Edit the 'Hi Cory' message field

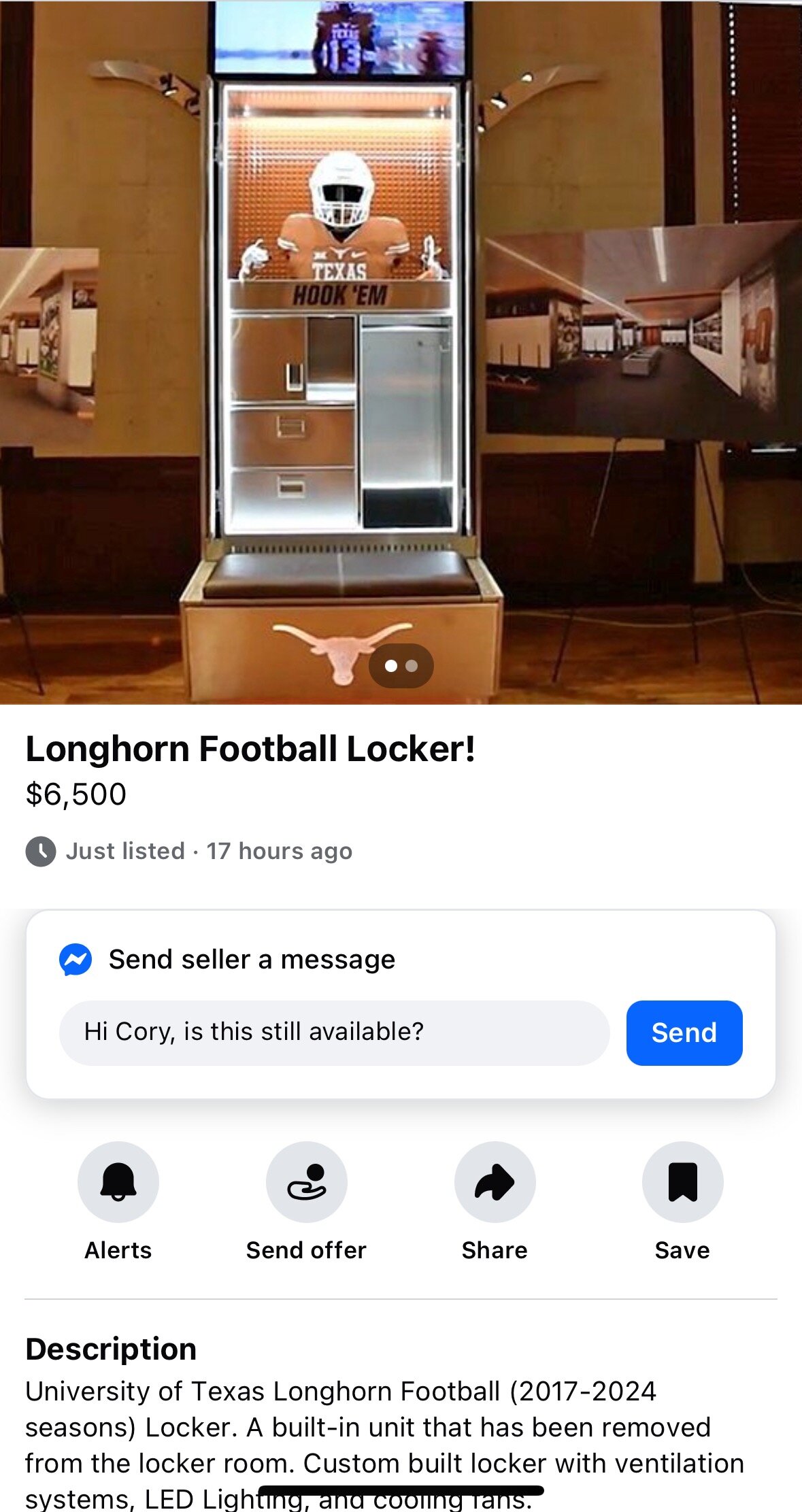334,1032
